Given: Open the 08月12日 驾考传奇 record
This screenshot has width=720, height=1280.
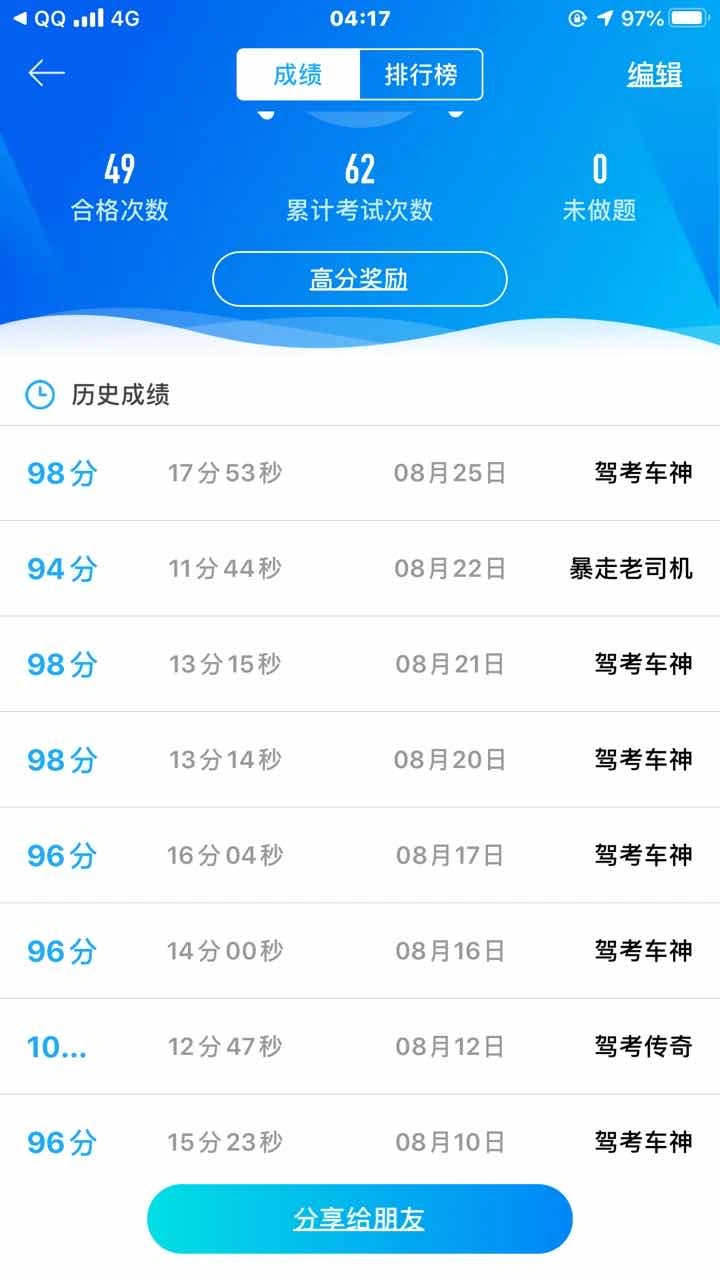Looking at the screenshot, I should pyautogui.click(x=360, y=1047).
